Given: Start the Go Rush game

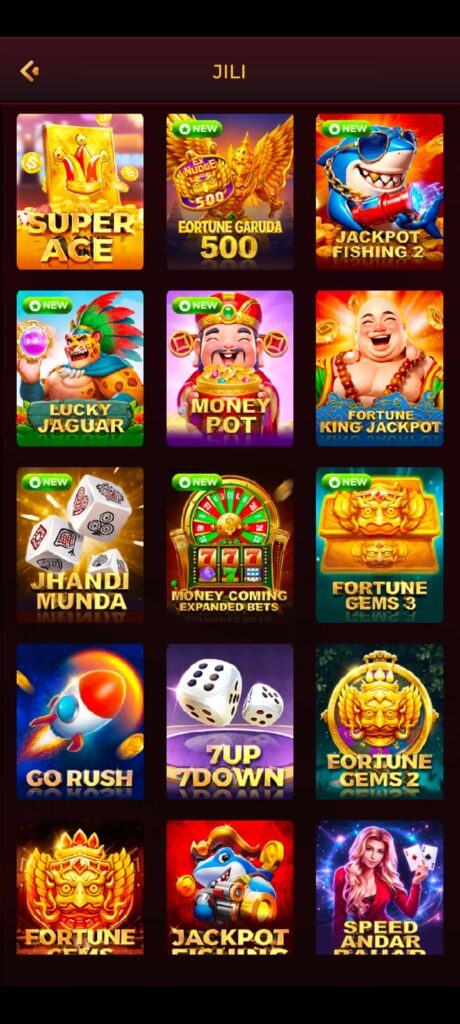Looking at the screenshot, I should pyautogui.click(x=80, y=722).
